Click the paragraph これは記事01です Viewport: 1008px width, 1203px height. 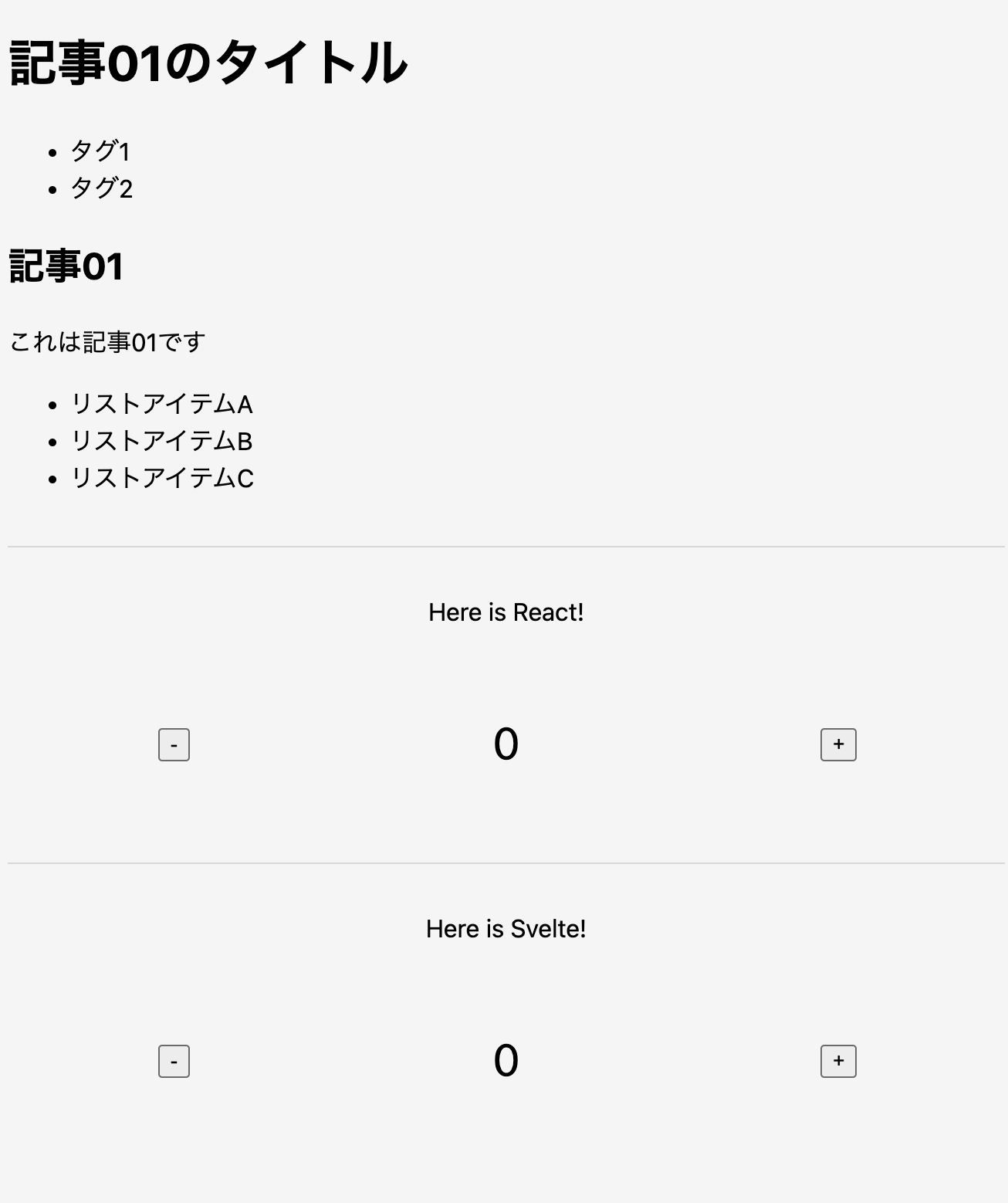(106, 341)
